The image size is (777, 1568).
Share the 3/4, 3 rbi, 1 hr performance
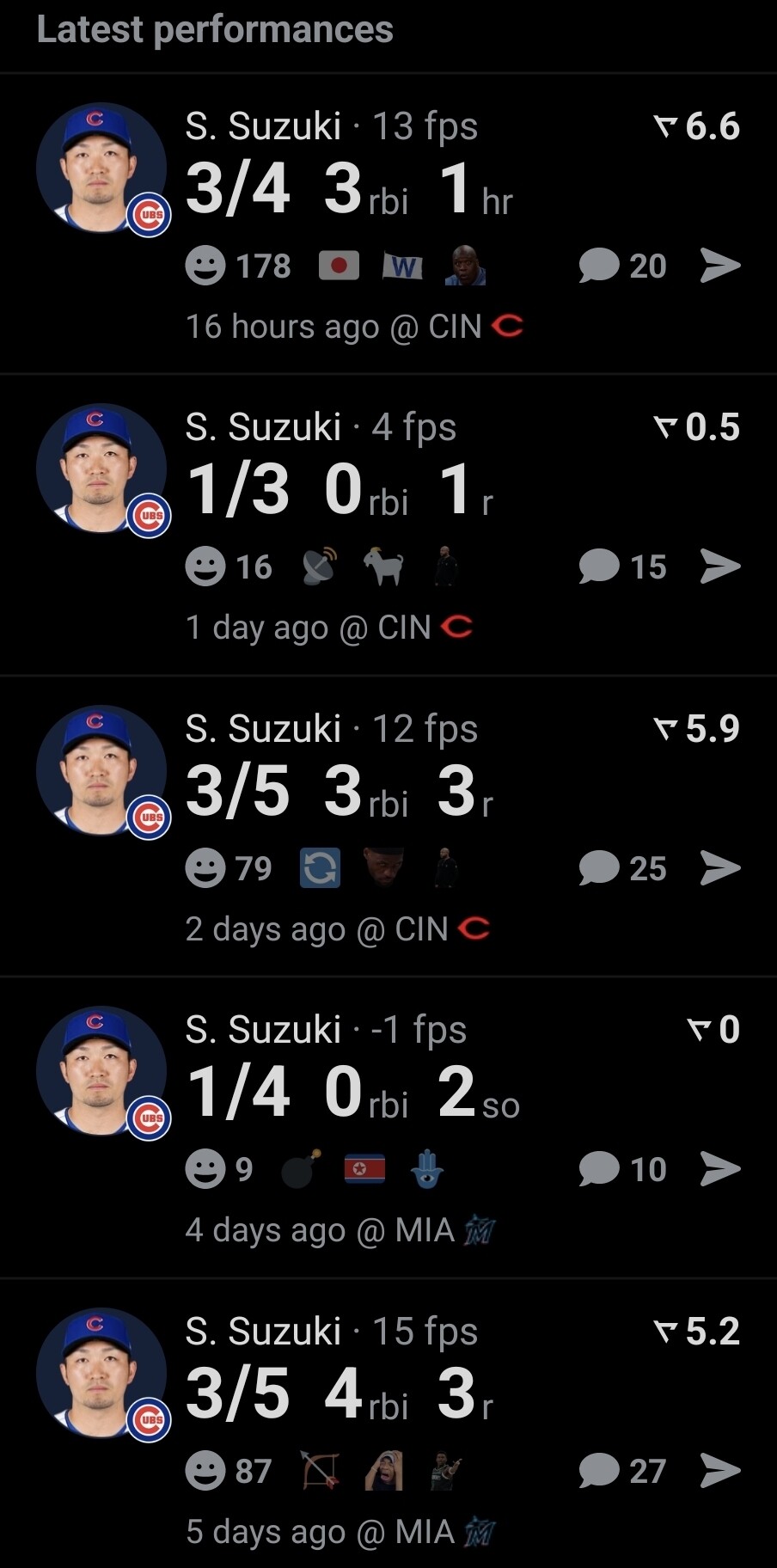(x=720, y=266)
